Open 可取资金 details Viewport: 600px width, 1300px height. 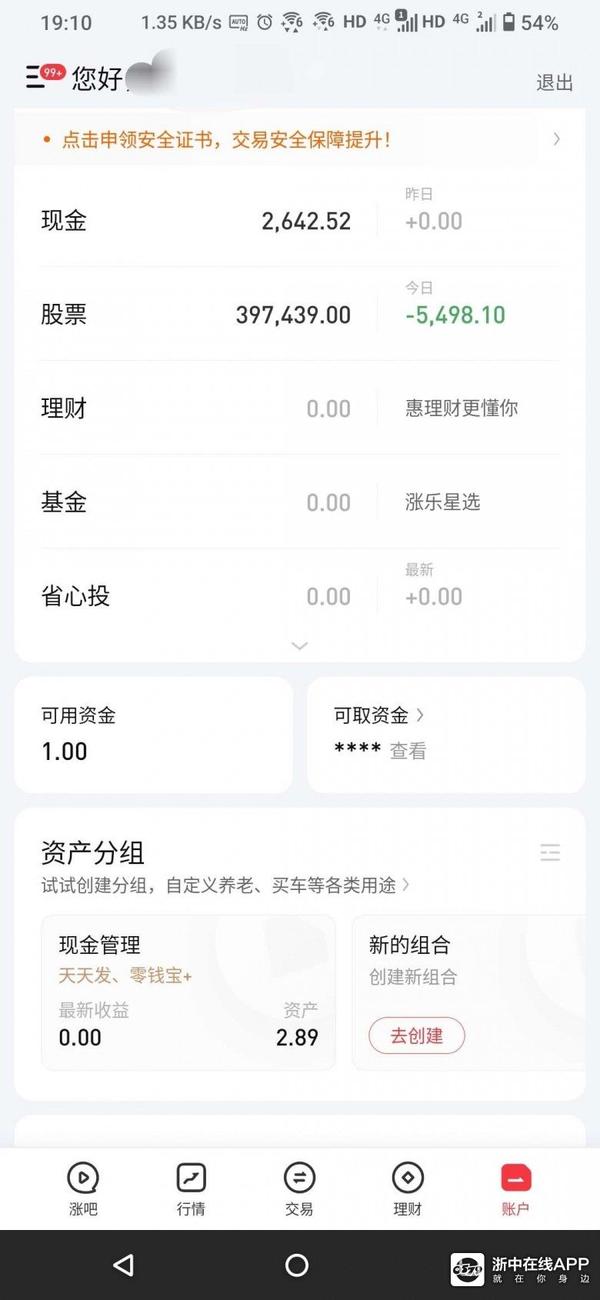pyautogui.click(x=379, y=715)
